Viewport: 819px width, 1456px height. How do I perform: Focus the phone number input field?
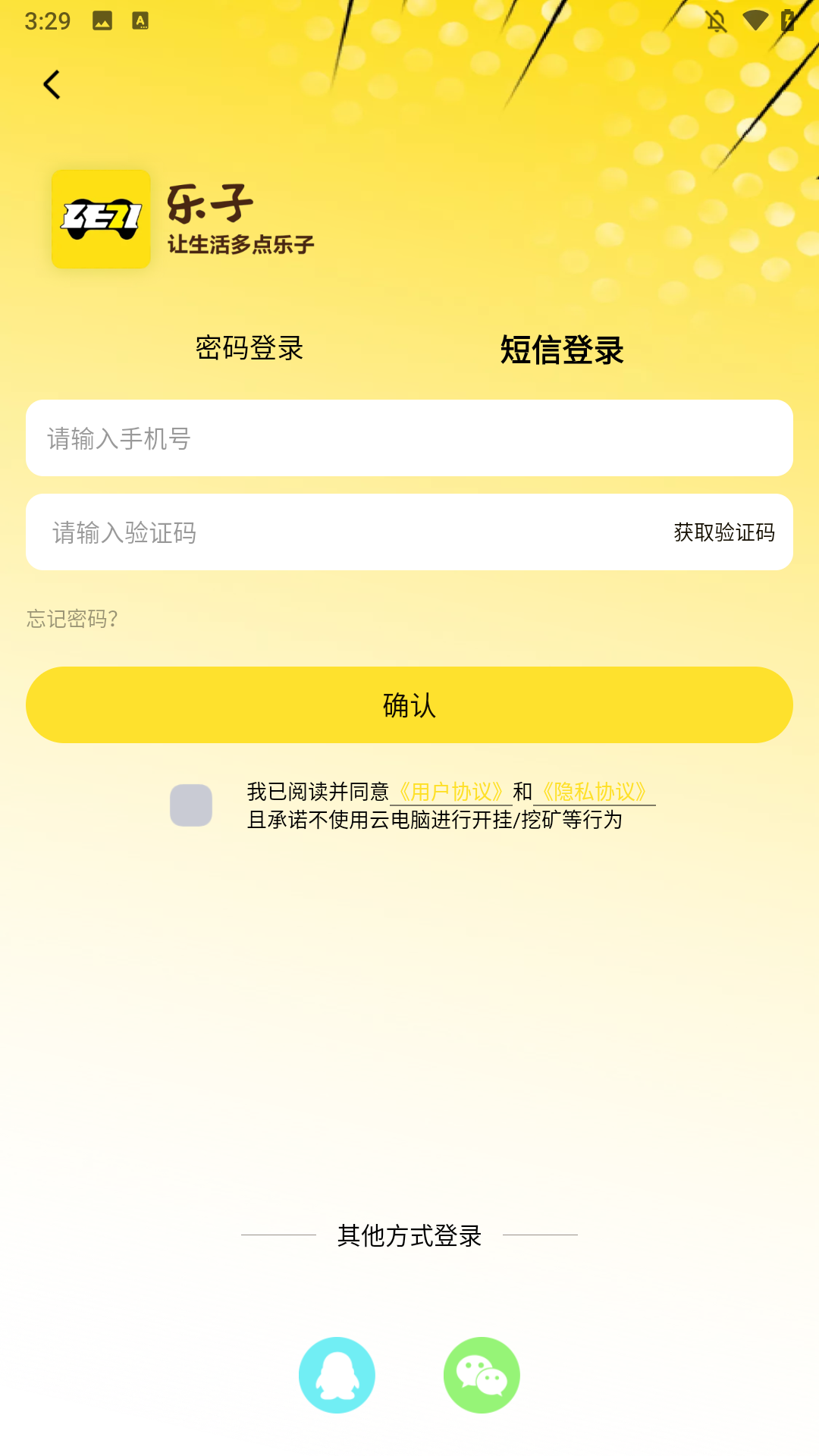coord(409,439)
